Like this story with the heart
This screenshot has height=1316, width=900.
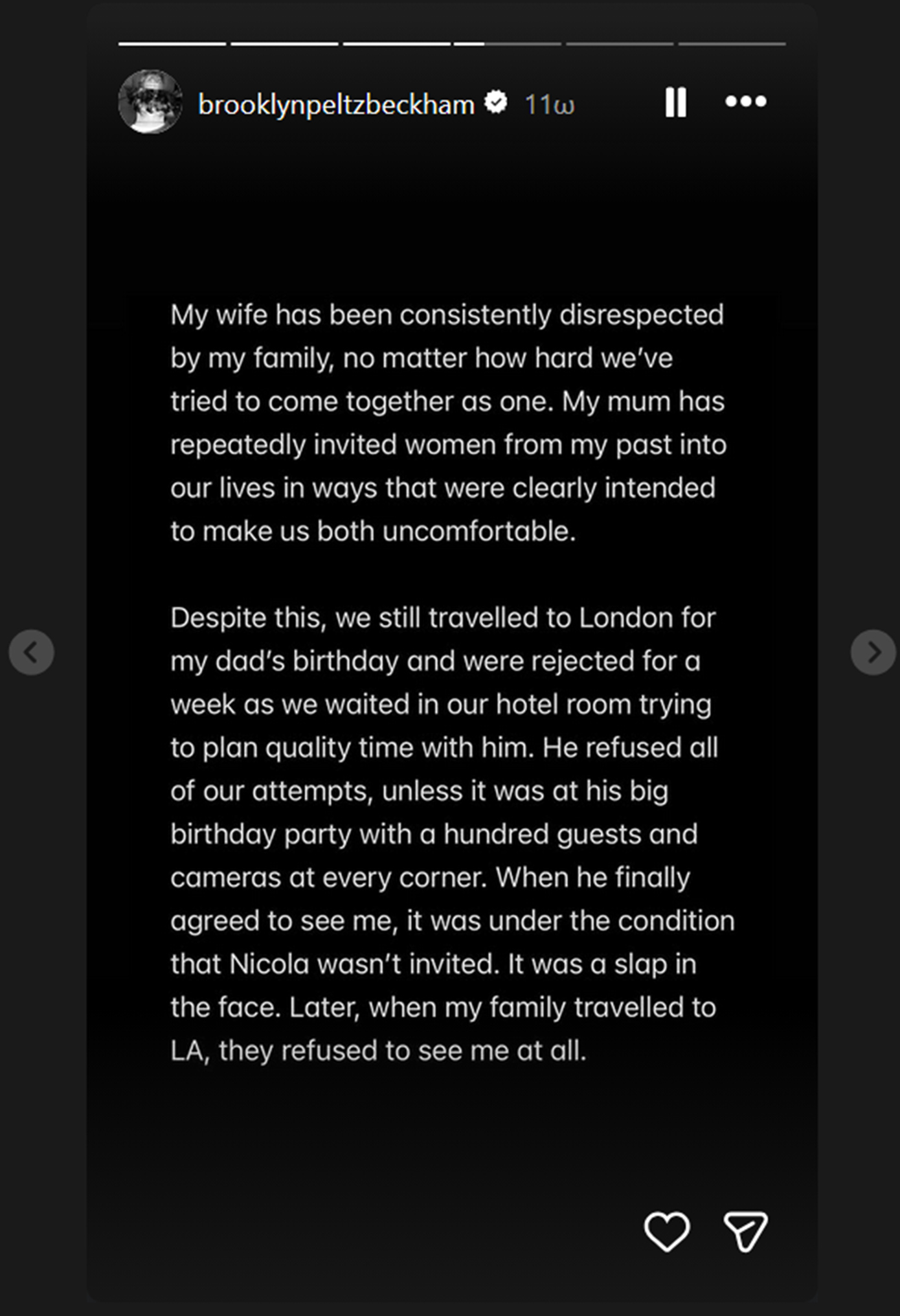[x=666, y=1231]
